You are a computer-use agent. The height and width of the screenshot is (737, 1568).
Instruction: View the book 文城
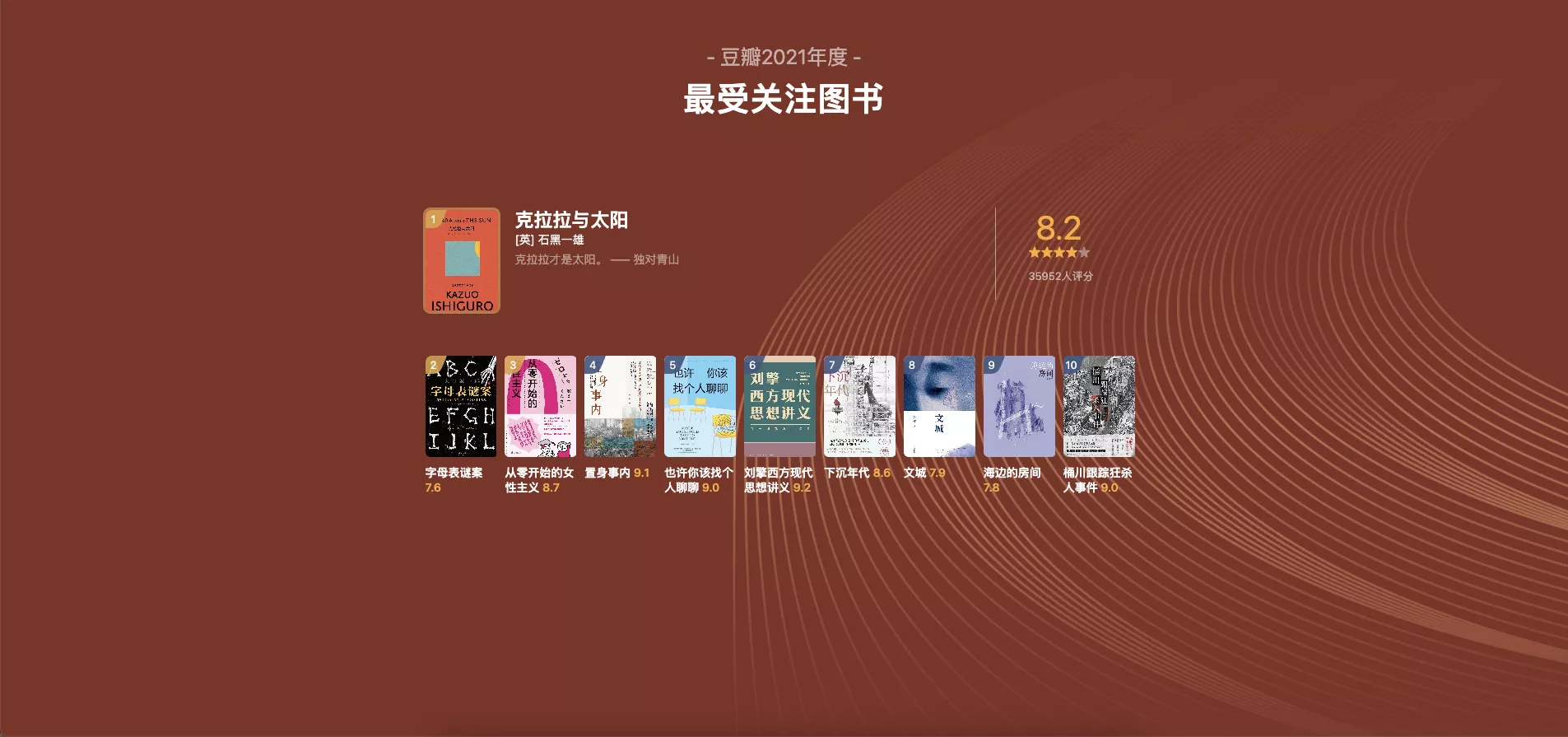click(x=939, y=407)
